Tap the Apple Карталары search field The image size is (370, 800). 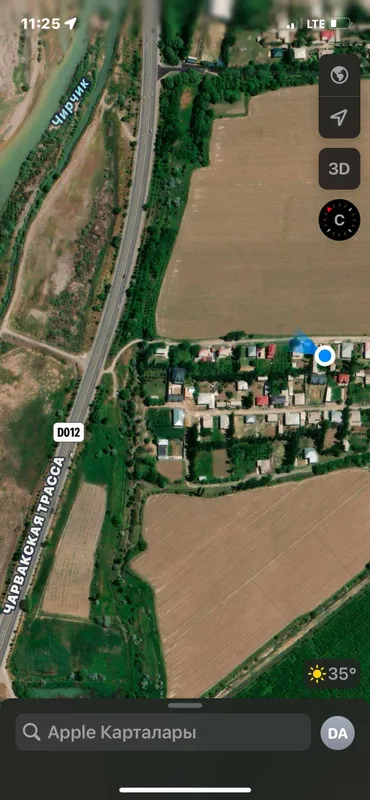(163, 732)
